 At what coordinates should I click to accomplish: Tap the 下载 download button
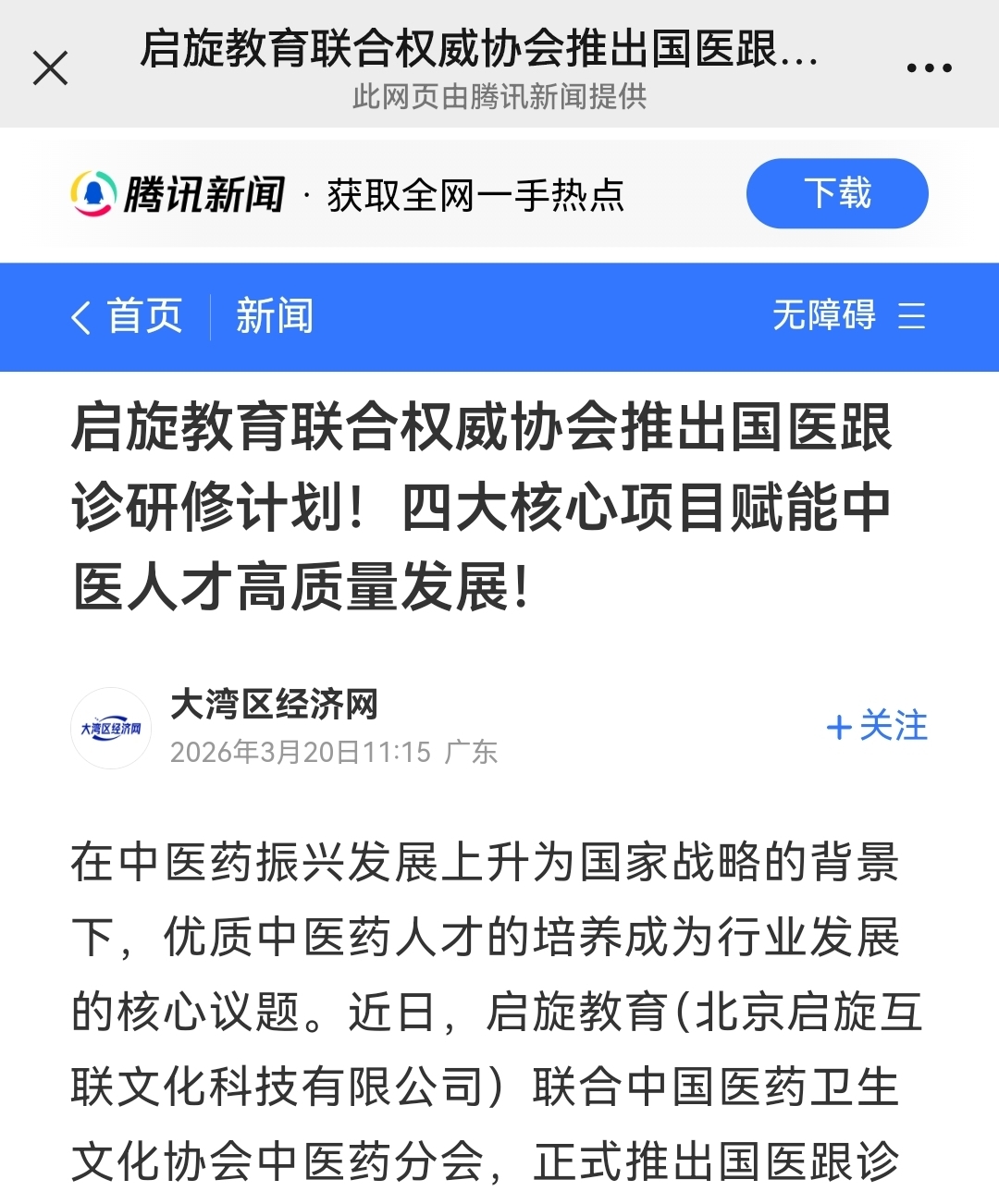click(x=836, y=193)
